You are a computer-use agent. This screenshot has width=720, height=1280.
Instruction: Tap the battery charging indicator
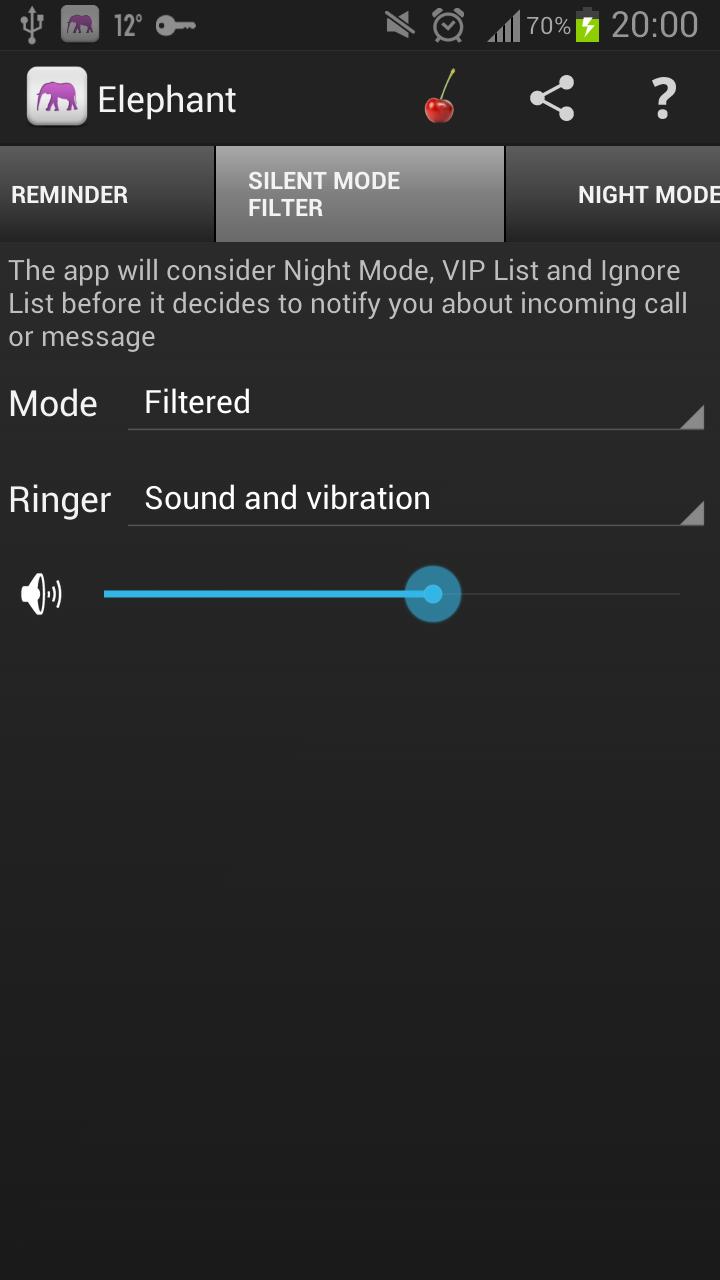click(x=588, y=24)
